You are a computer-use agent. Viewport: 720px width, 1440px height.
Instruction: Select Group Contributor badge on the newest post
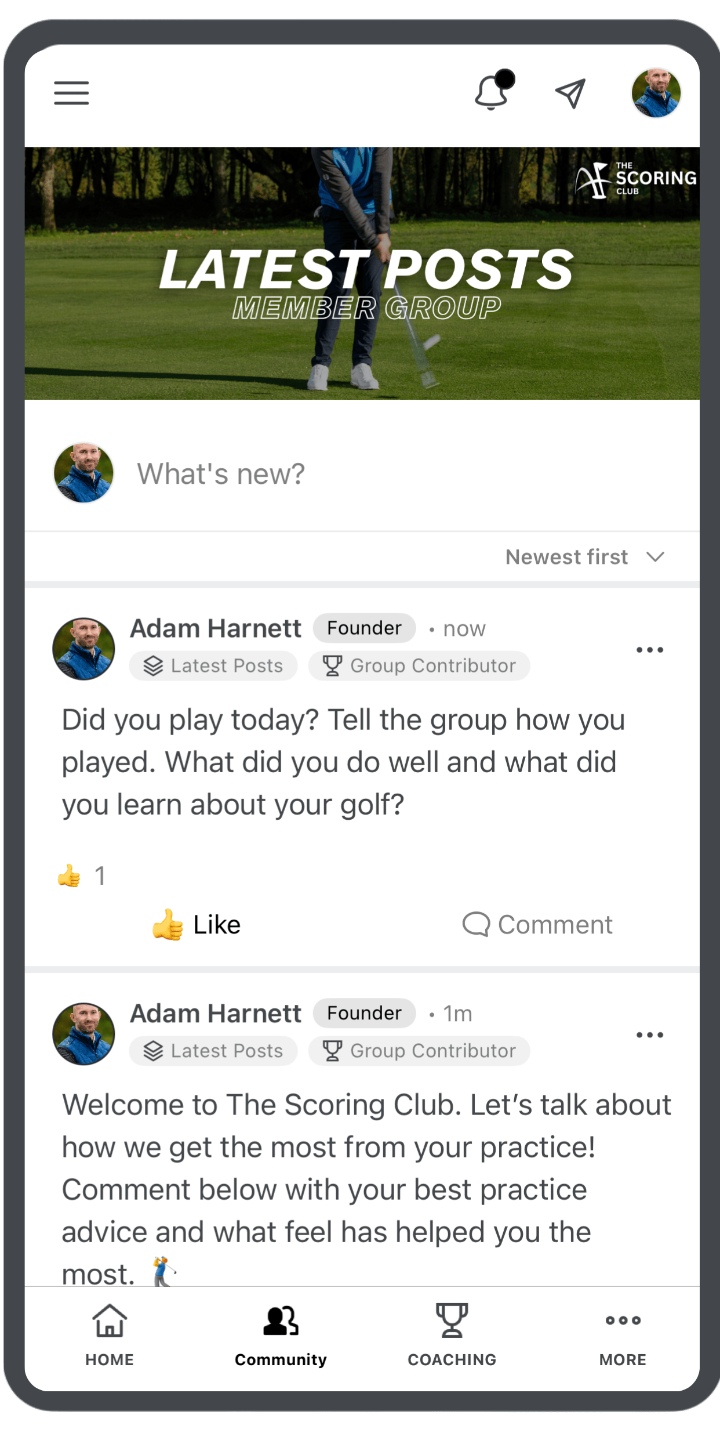point(419,666)
